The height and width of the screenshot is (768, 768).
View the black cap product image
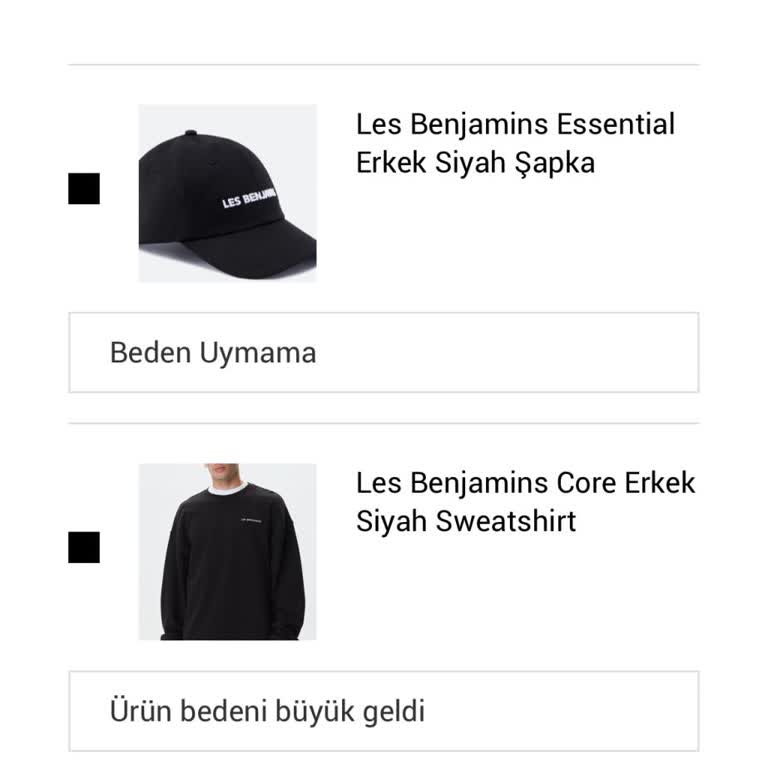click(227, 193)
